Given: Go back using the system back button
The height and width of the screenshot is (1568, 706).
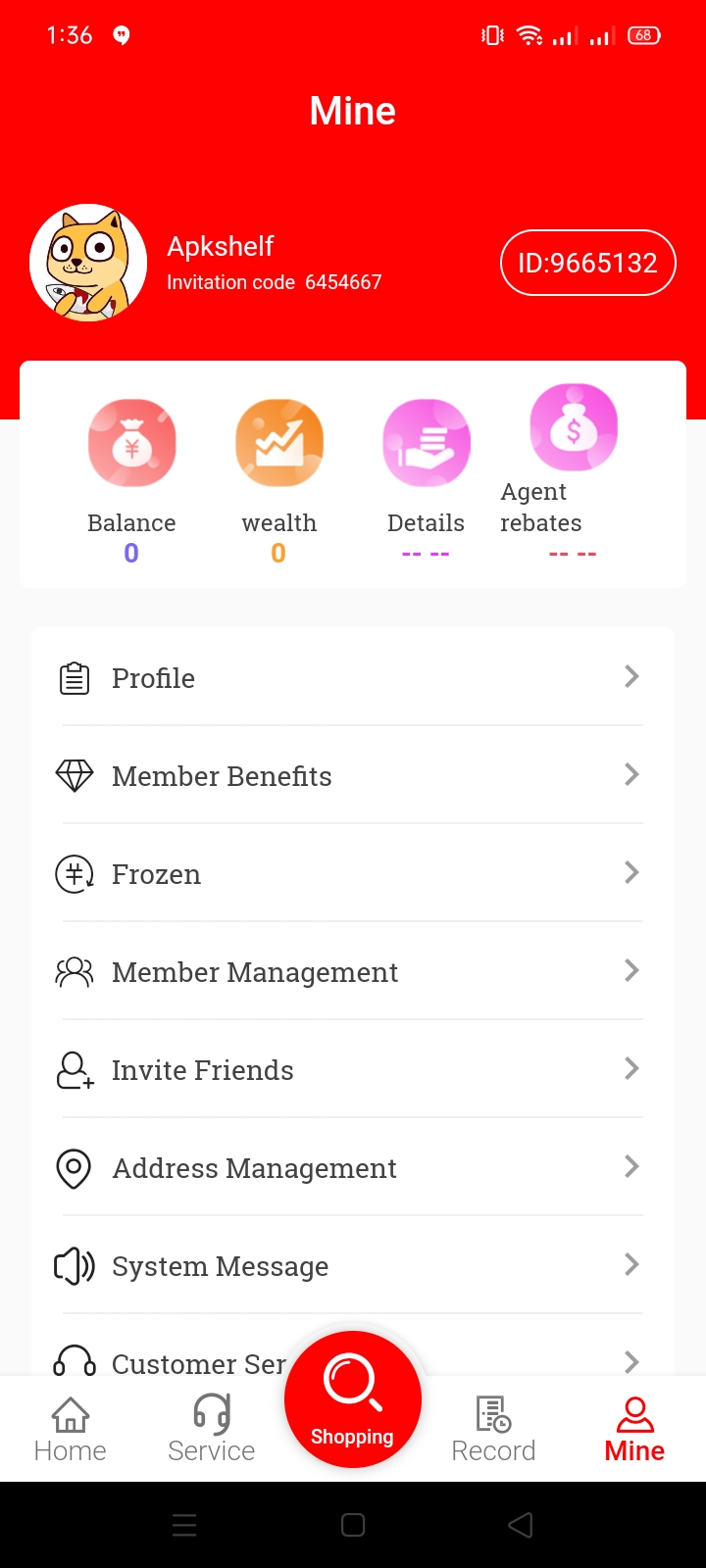Looking at the screenshot, I should [x=521, y=1525].
